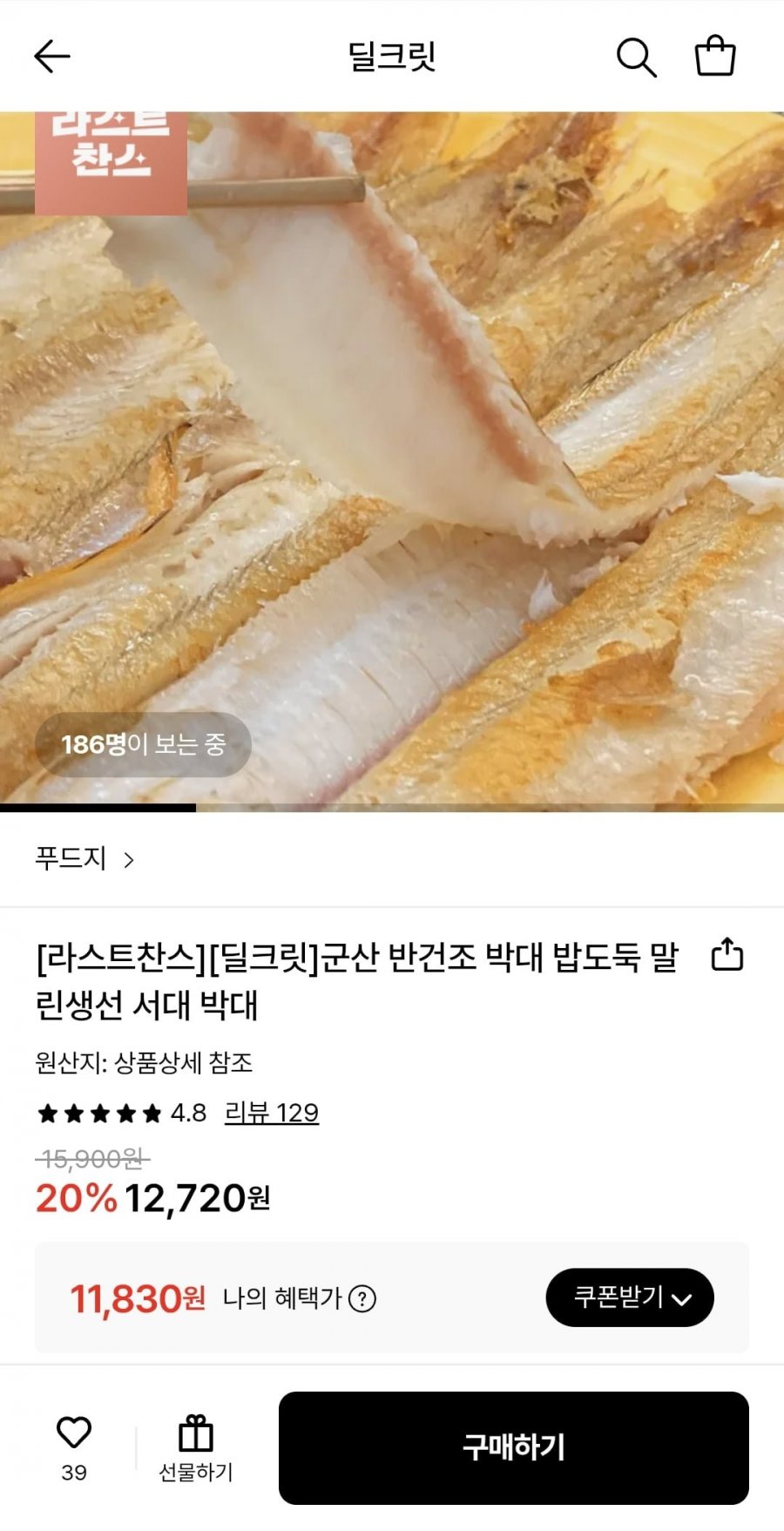Open the shopping bag cart
This screenshot has width=784, height=1531.
(715, 57)
